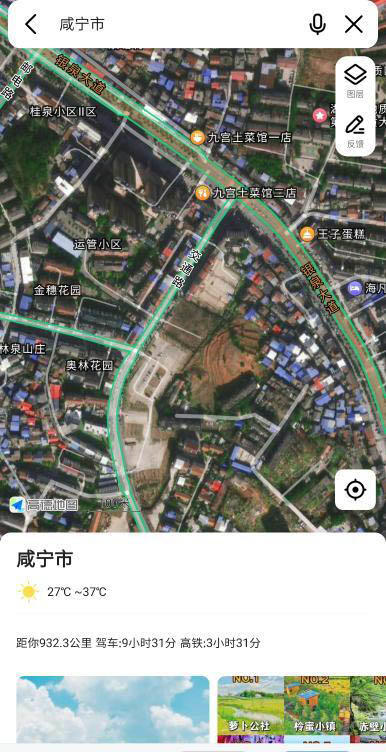
Task: Select the 九宫土菜馆一店 map marker
Action: pyautogui.click(x=197, y=138)
